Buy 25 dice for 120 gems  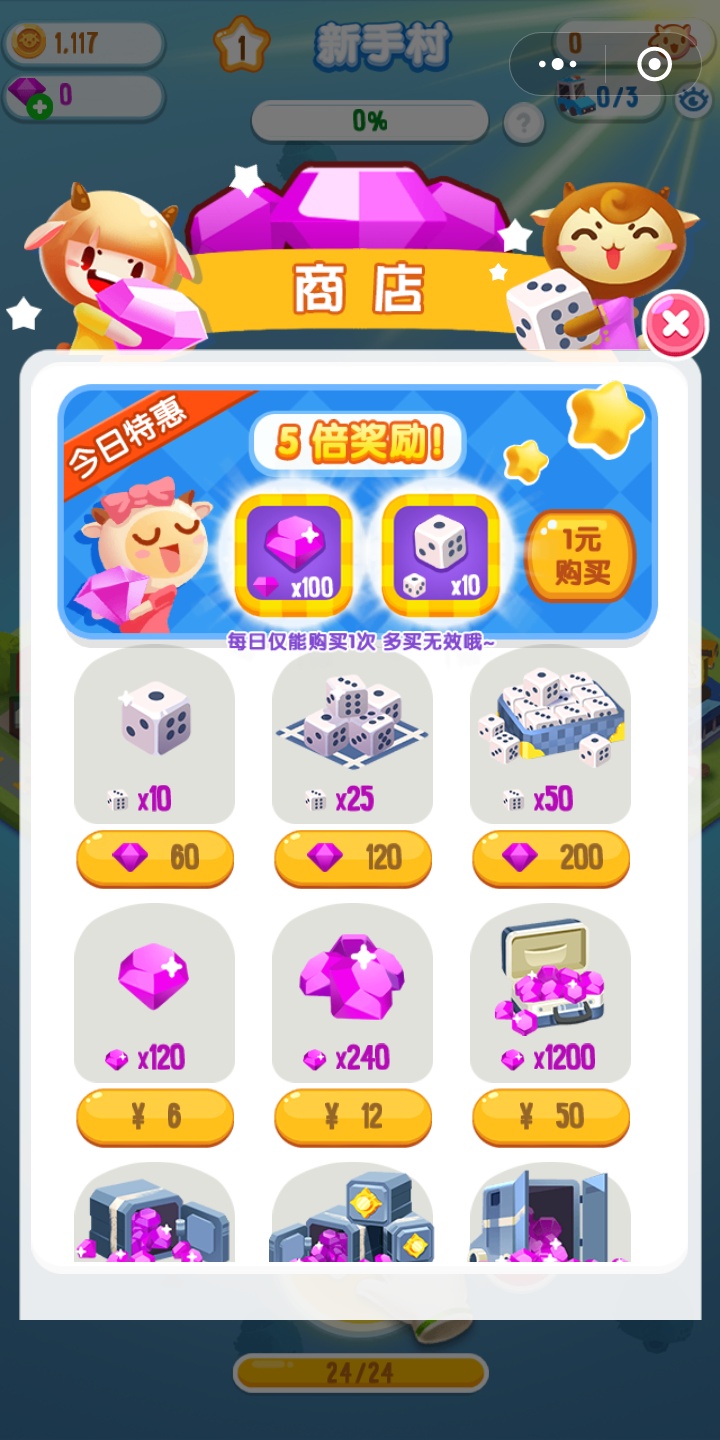coord(353,858)
